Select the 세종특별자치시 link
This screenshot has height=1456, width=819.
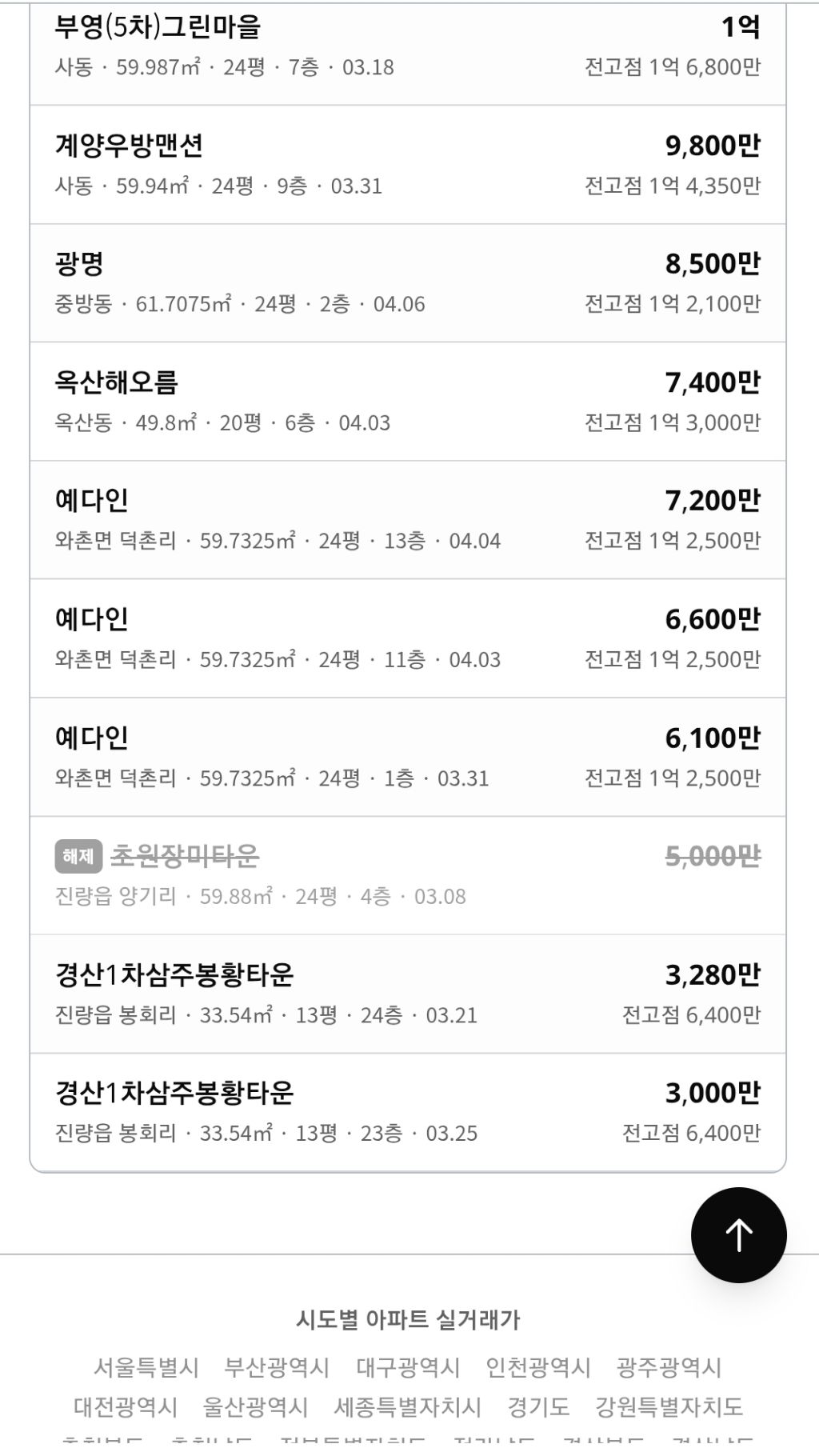tap(407, 1406)
